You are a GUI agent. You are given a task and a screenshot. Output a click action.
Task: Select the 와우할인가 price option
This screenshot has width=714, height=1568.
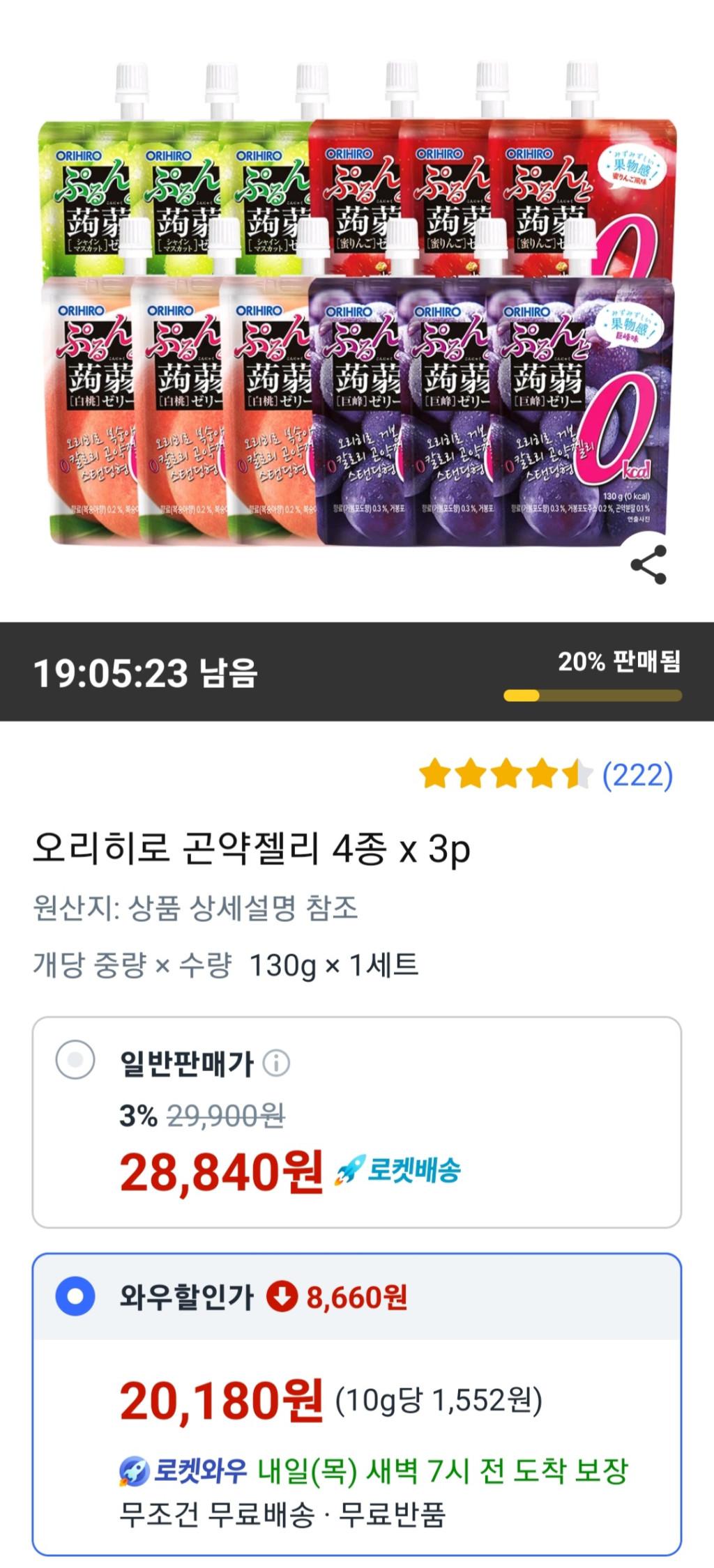(75, 1296)
